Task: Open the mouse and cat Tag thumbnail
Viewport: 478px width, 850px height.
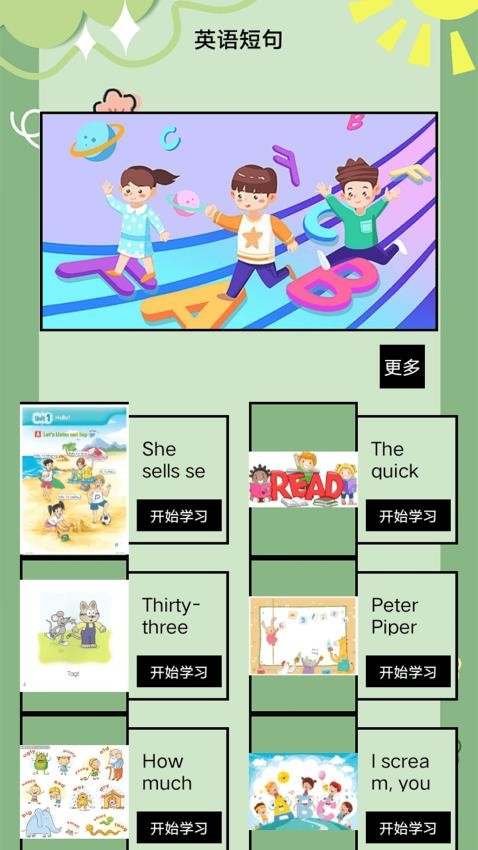Action: [x=74, y=635]
